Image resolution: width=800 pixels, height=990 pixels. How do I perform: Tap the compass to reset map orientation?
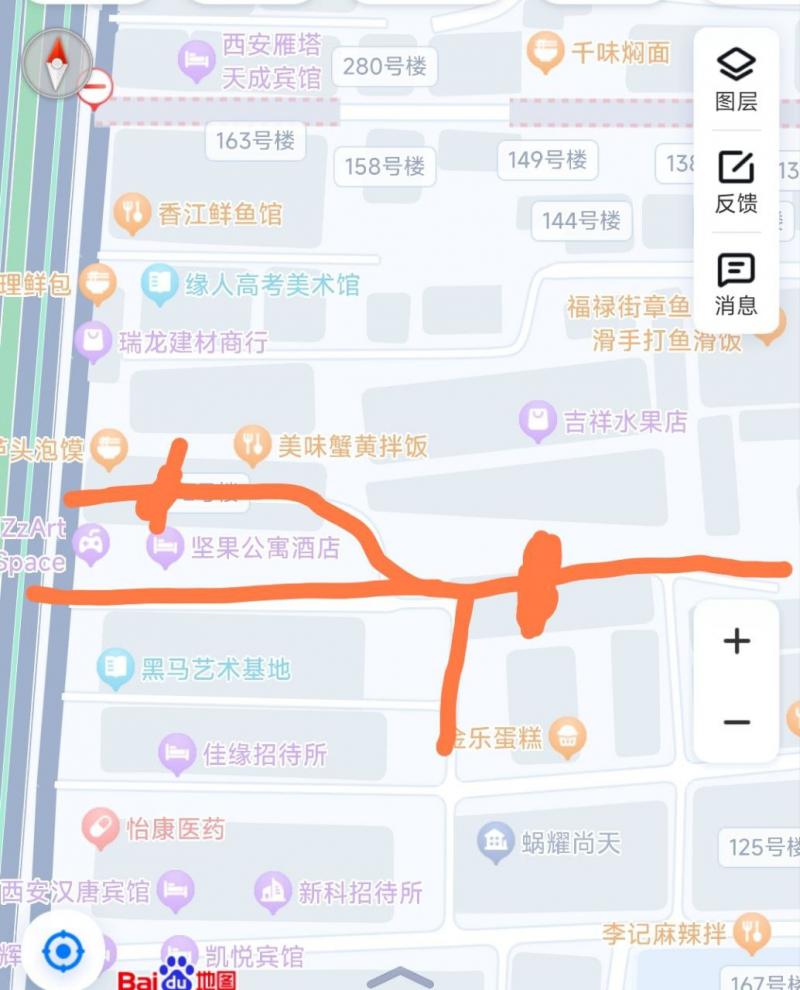pyautogui.click(x=57, y=62)
